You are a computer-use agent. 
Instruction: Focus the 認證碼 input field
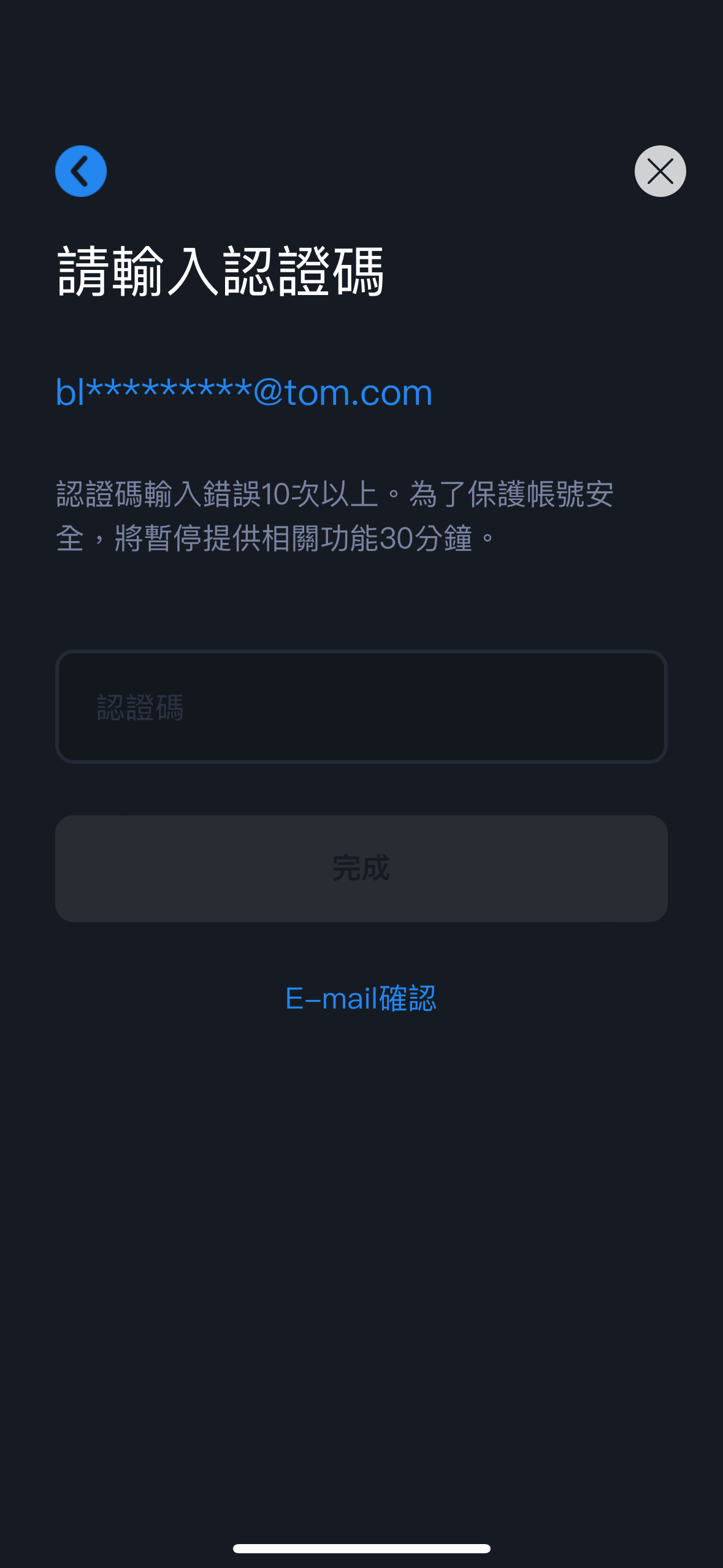(x=361, y=707)
